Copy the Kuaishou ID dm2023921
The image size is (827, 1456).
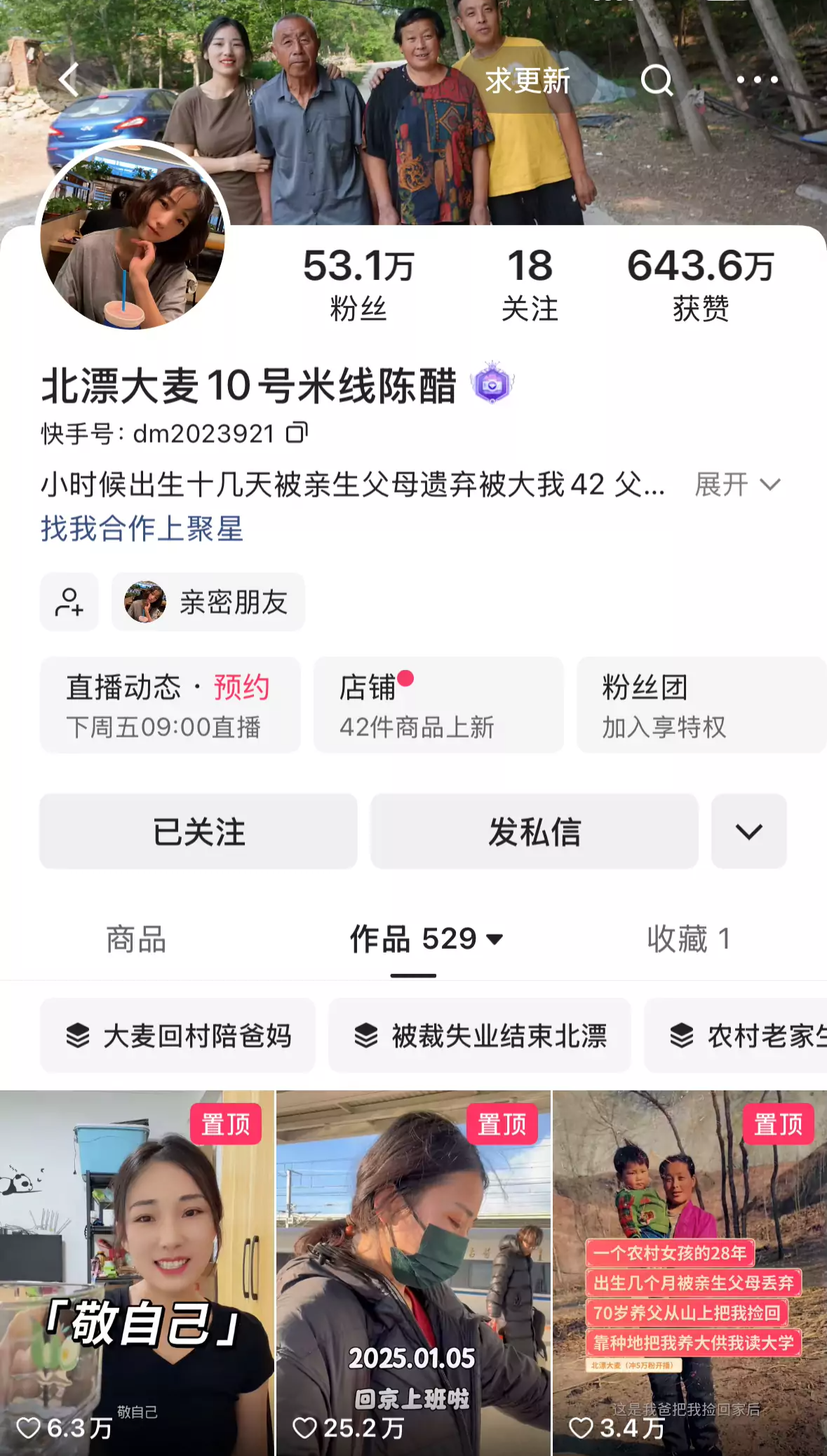tap(297, 433)
